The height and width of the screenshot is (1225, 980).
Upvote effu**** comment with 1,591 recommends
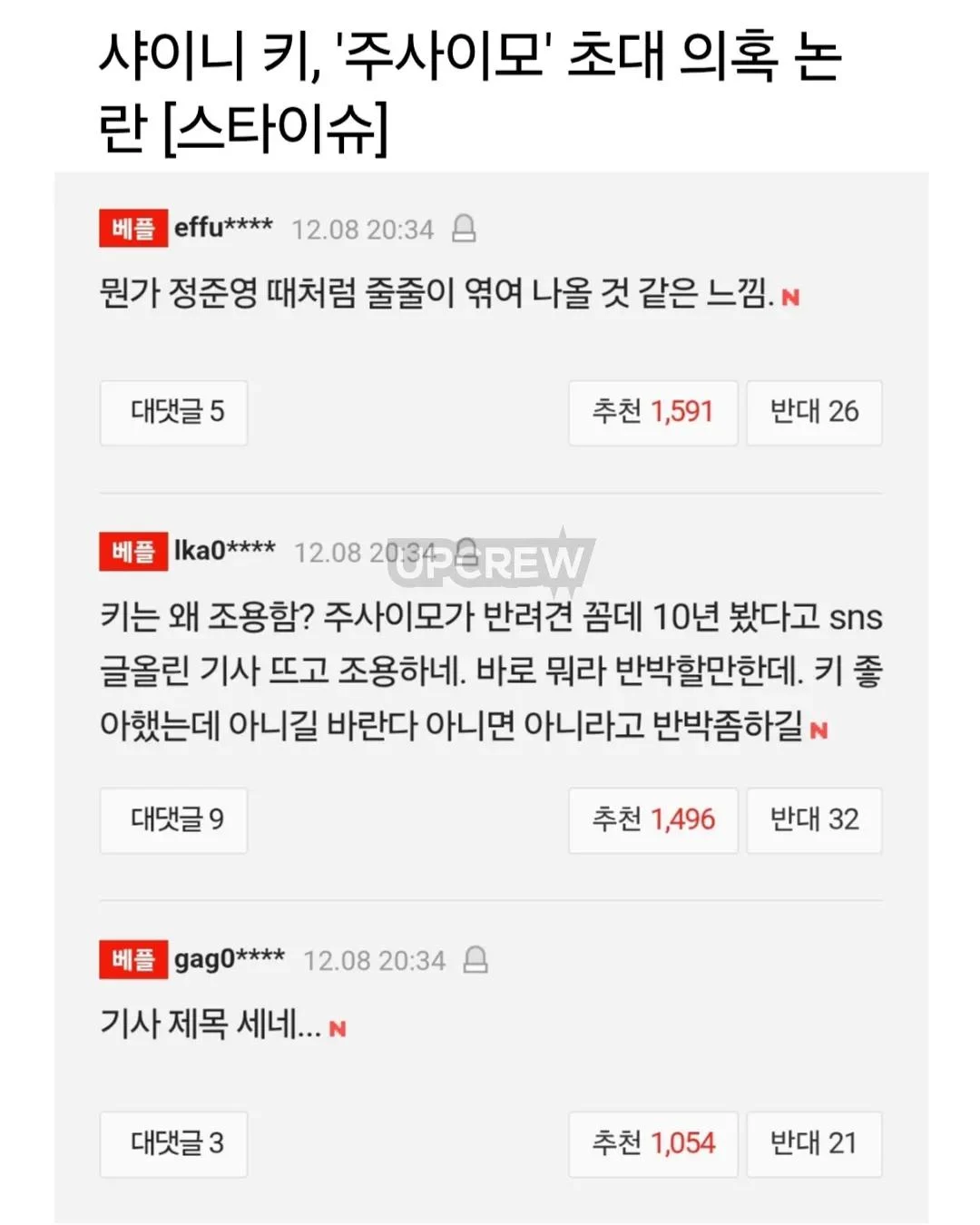652,412
